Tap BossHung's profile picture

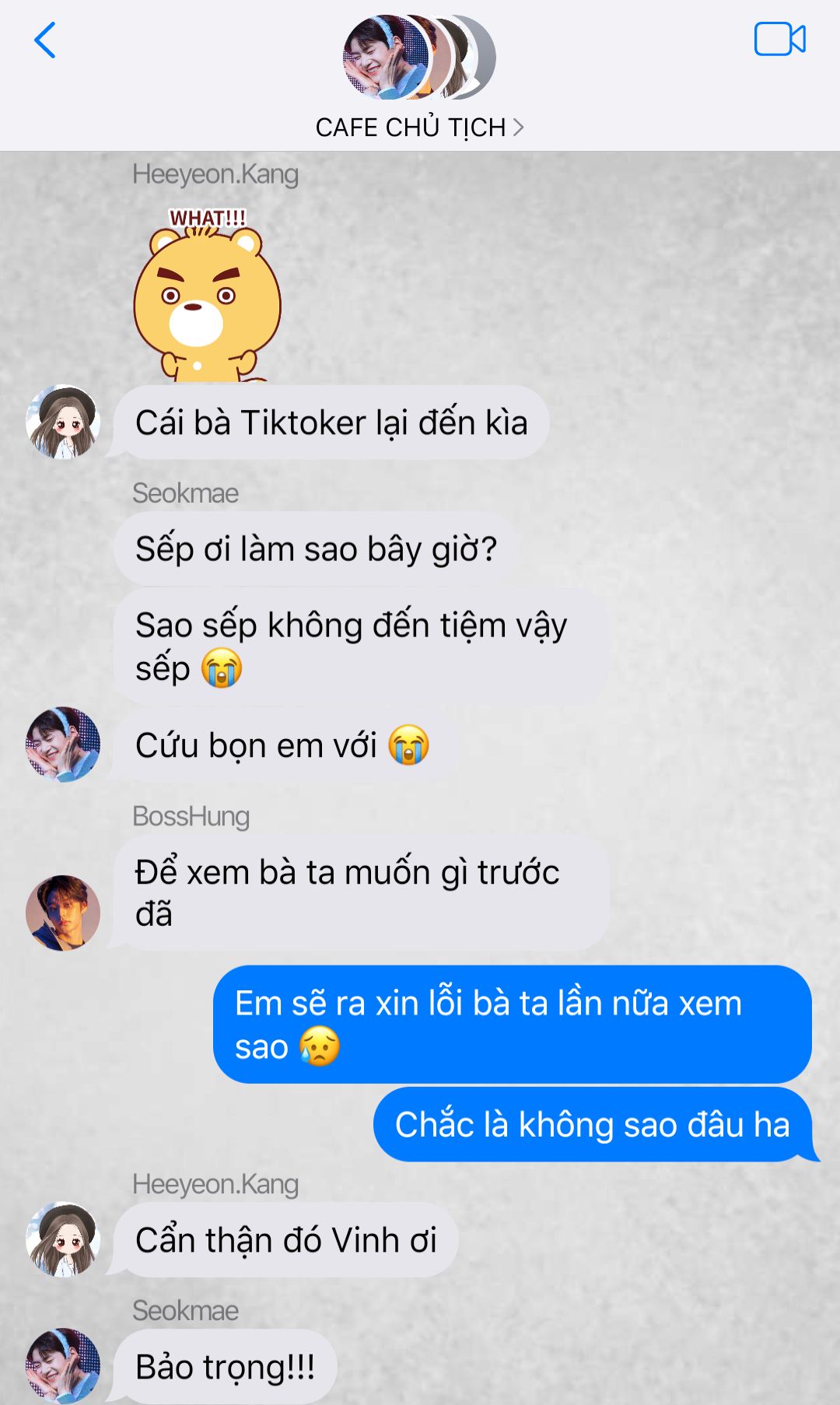tap(63, 913)
